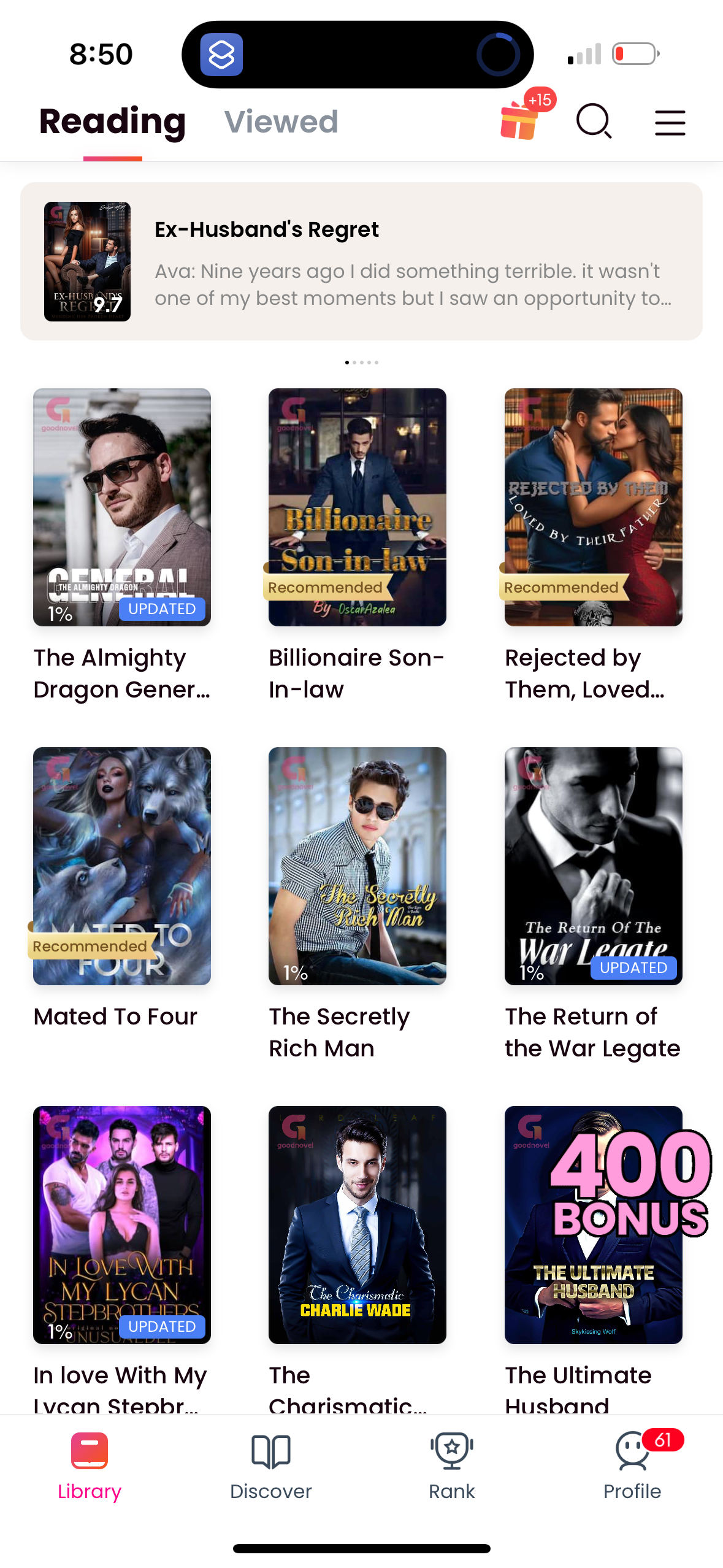Tap the UPDATED badge on In love With My Lycan Stepbrothers
Image resolution: width=723 pixels, height=1568 pixels.
[x=162, y=1327]
